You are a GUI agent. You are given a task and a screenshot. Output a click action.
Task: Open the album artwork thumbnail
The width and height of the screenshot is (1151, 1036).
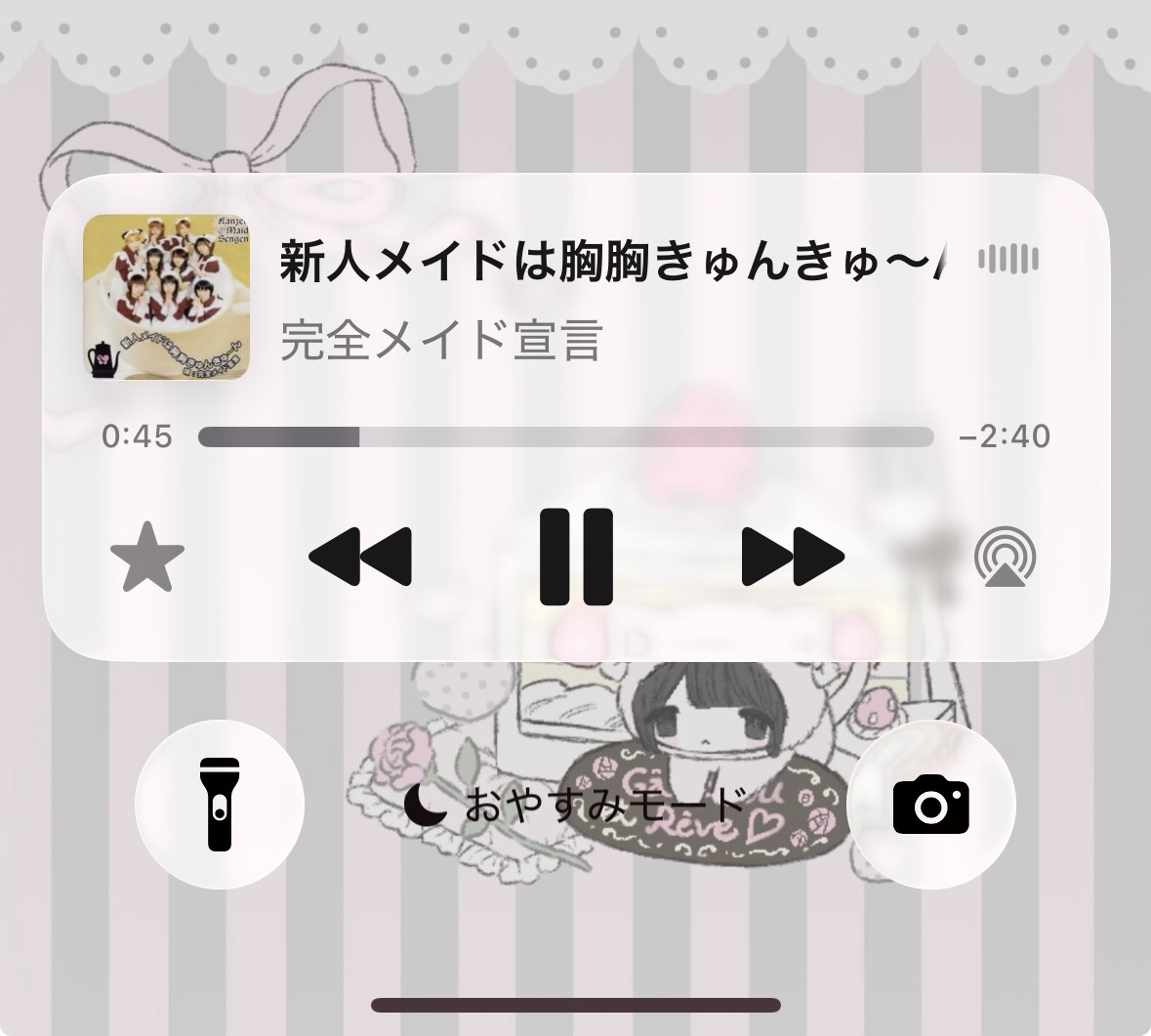(166, 296)
